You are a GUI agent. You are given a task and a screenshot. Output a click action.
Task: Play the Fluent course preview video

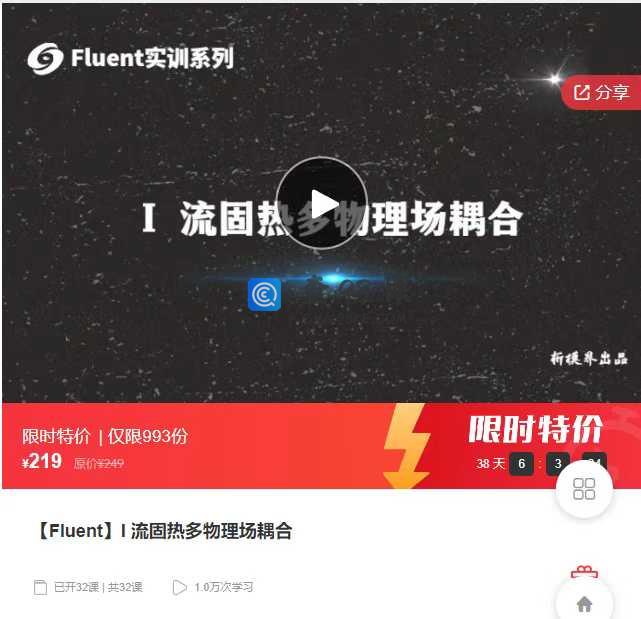tap(321, 203)
